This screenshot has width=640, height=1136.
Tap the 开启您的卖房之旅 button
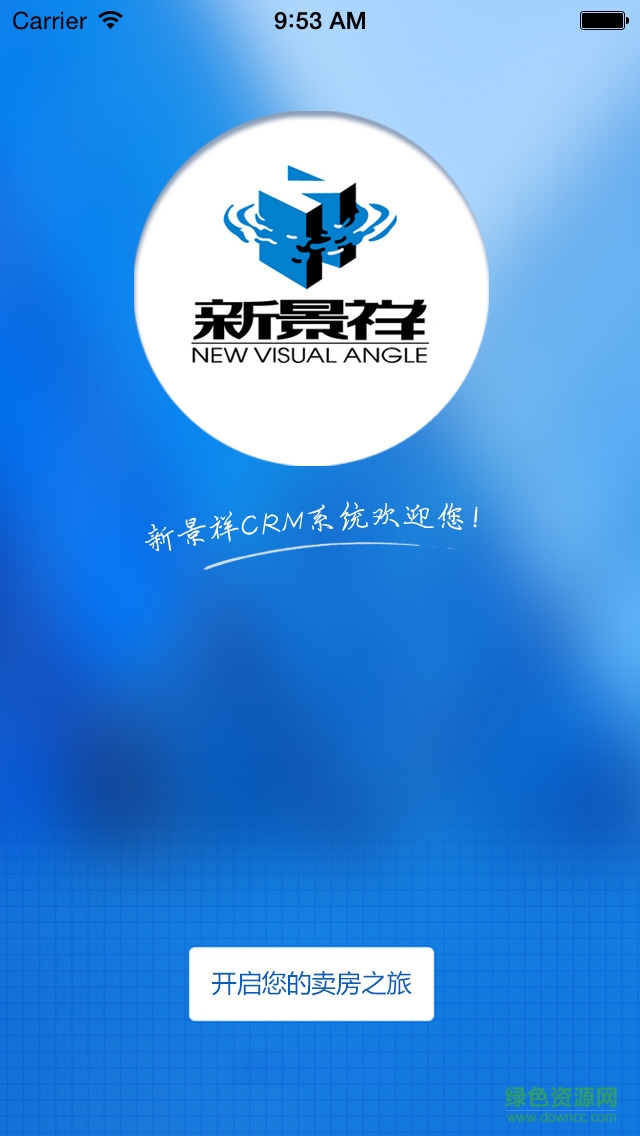point(311,984)
